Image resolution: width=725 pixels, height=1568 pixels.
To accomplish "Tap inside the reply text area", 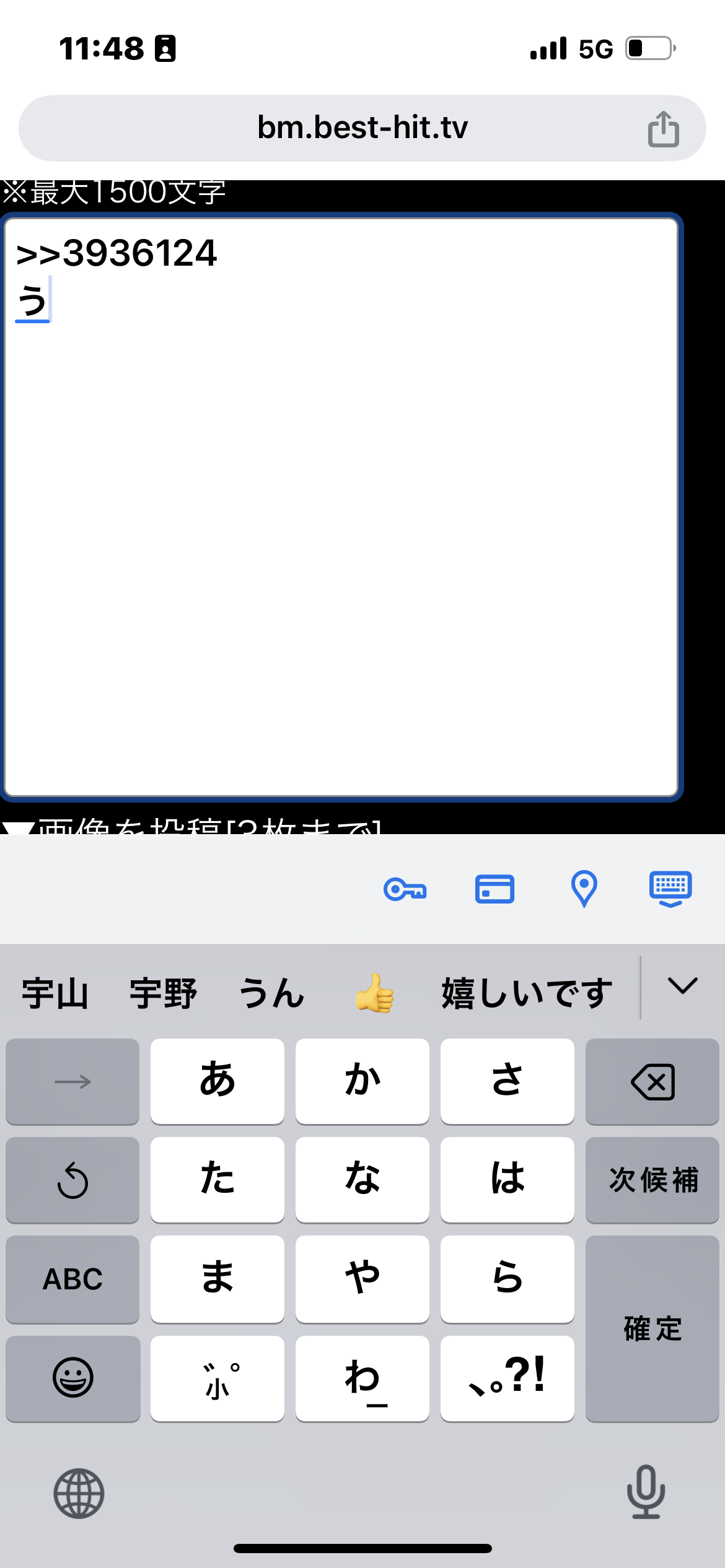I will pos(341,507).
